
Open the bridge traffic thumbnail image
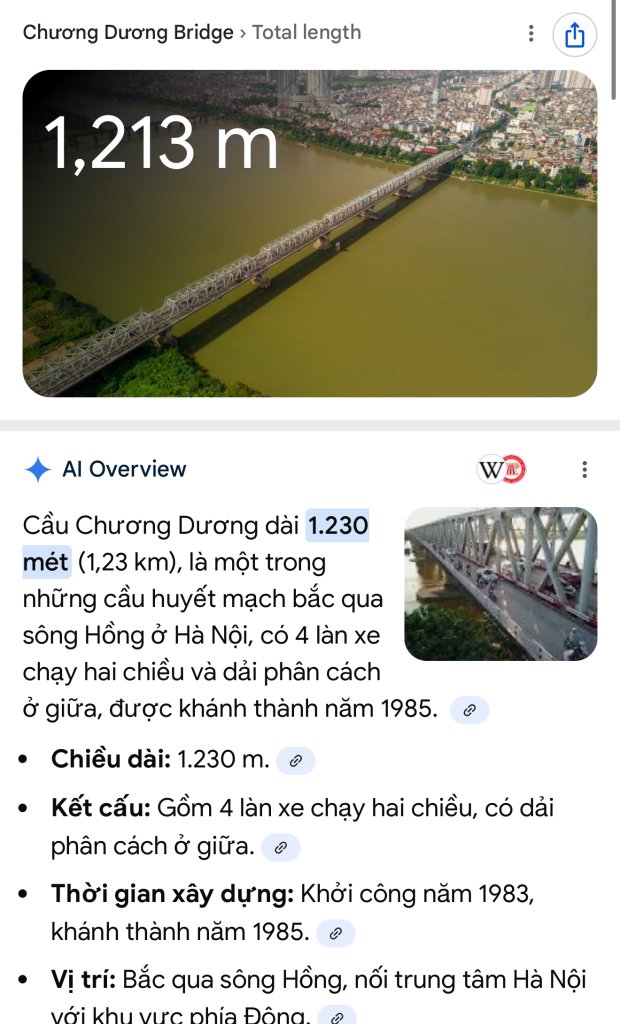point(500,584)
